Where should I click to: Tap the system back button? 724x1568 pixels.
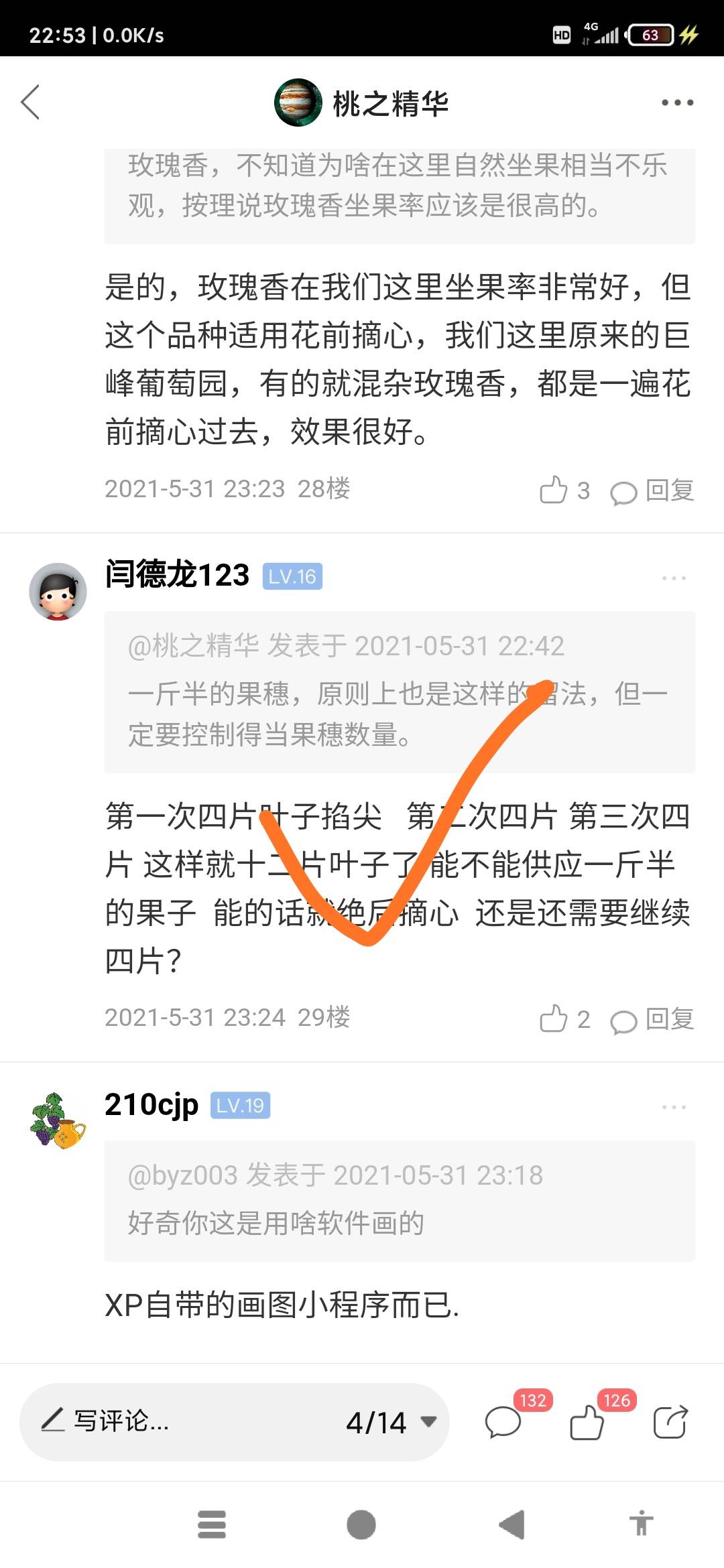512,1525
